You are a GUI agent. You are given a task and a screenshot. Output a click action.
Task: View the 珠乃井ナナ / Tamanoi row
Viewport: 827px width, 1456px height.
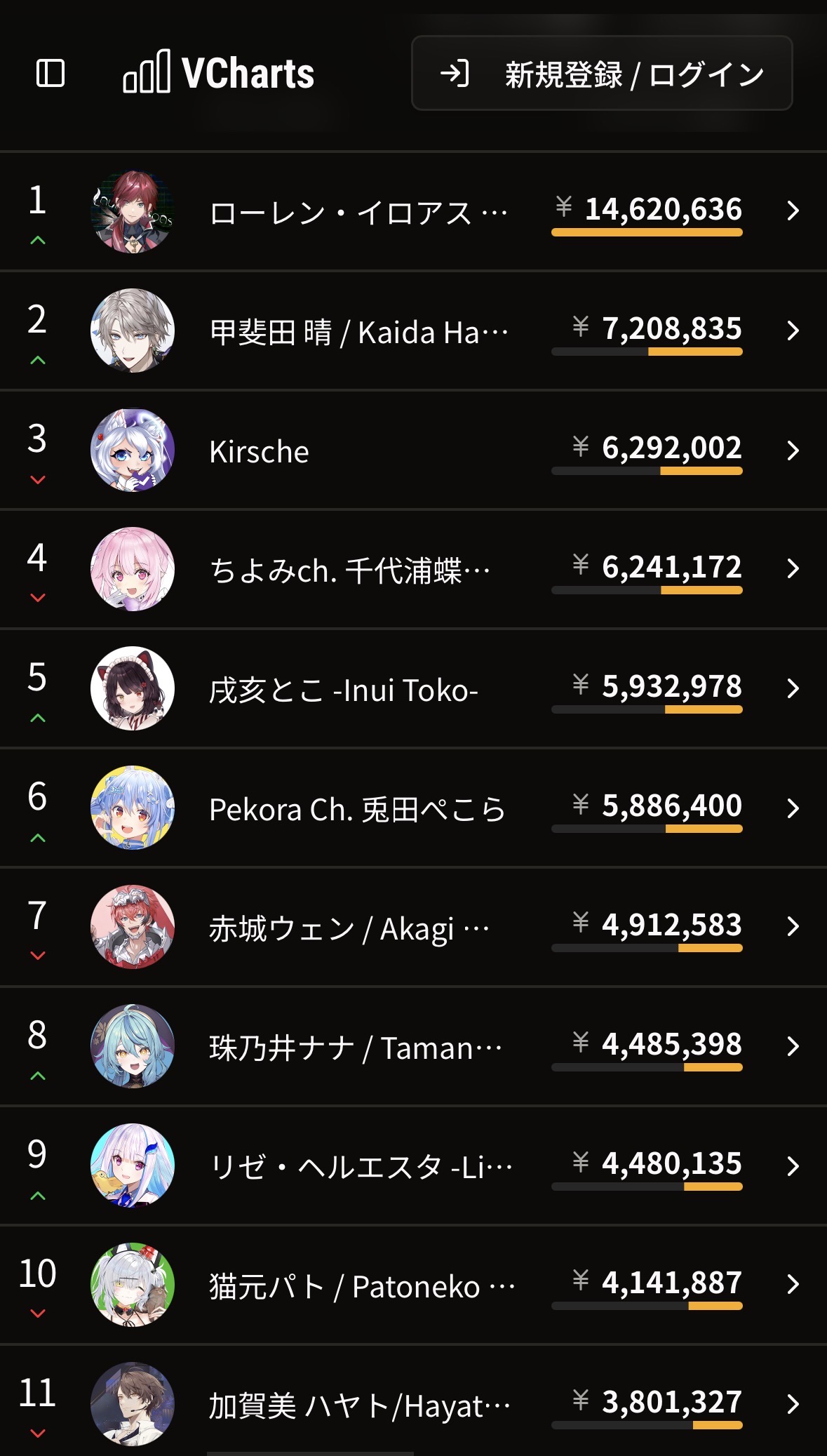coord(413,1046)
